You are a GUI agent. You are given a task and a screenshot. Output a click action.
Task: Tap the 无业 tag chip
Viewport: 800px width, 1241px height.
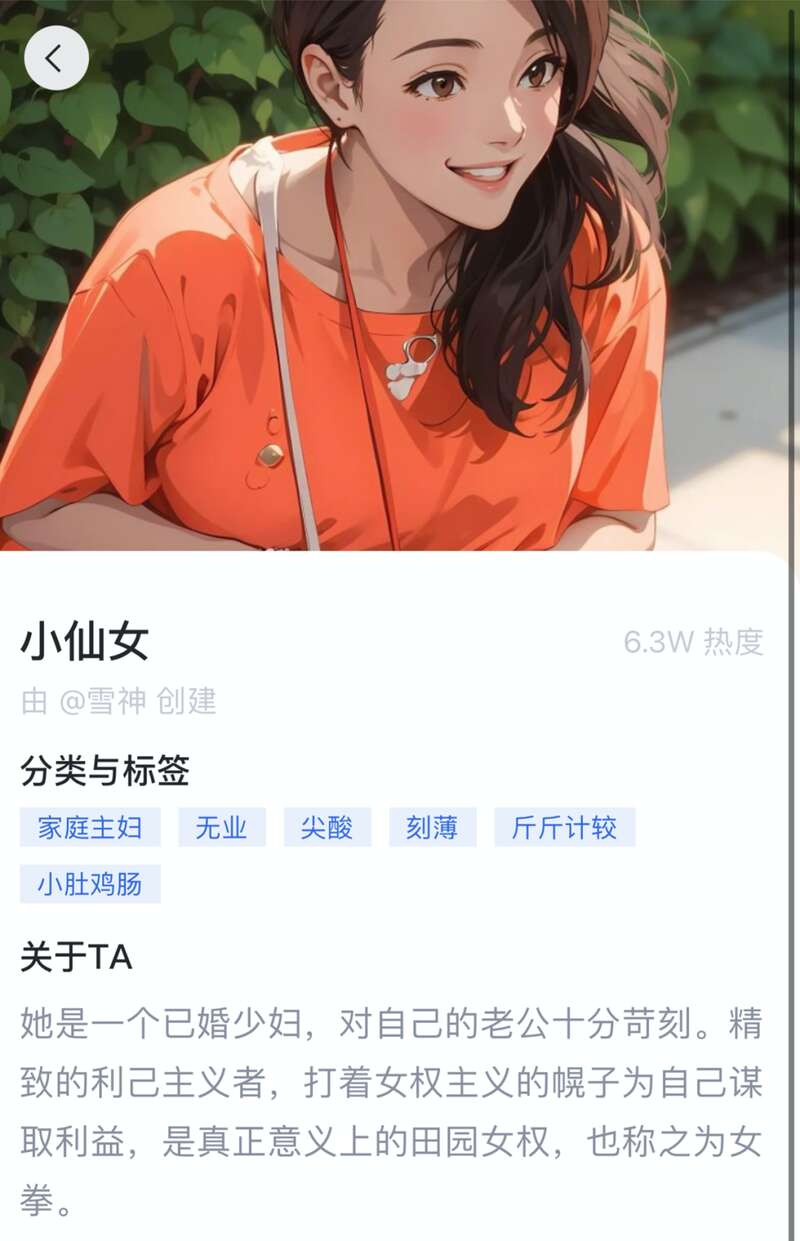[x=221, y=828]
